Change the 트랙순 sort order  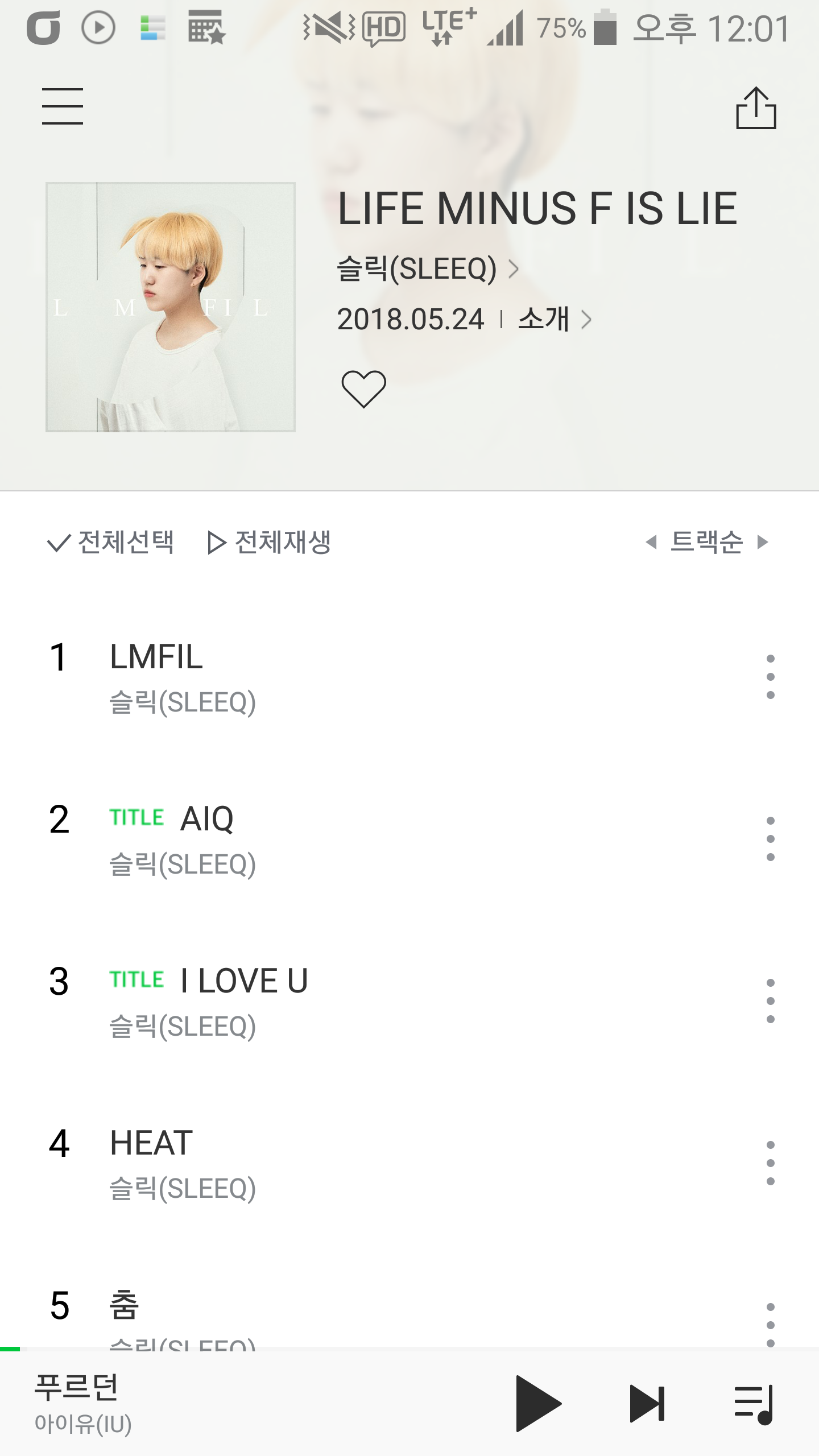coord(707,542)
